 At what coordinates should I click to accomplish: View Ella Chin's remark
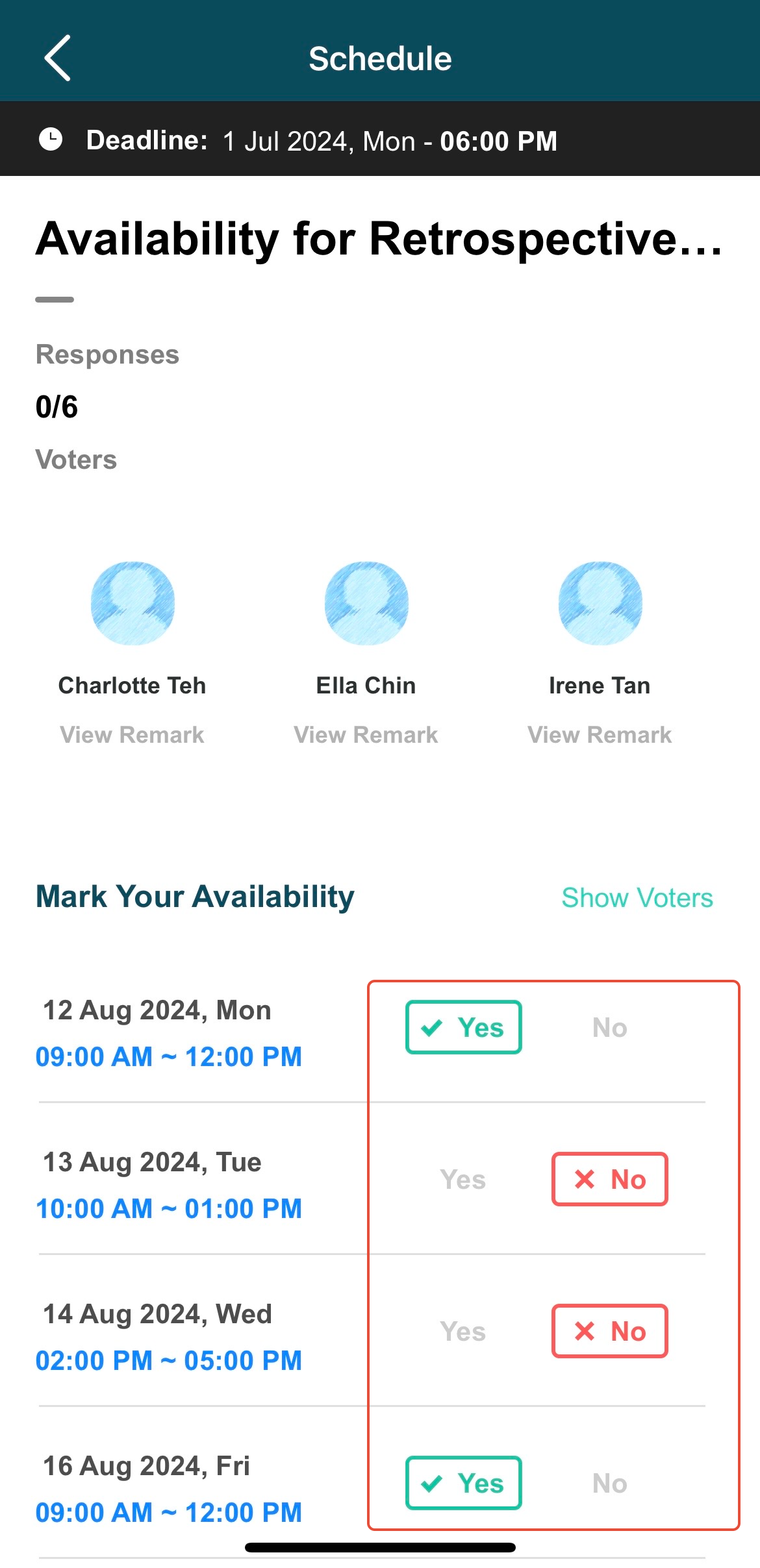366,735
